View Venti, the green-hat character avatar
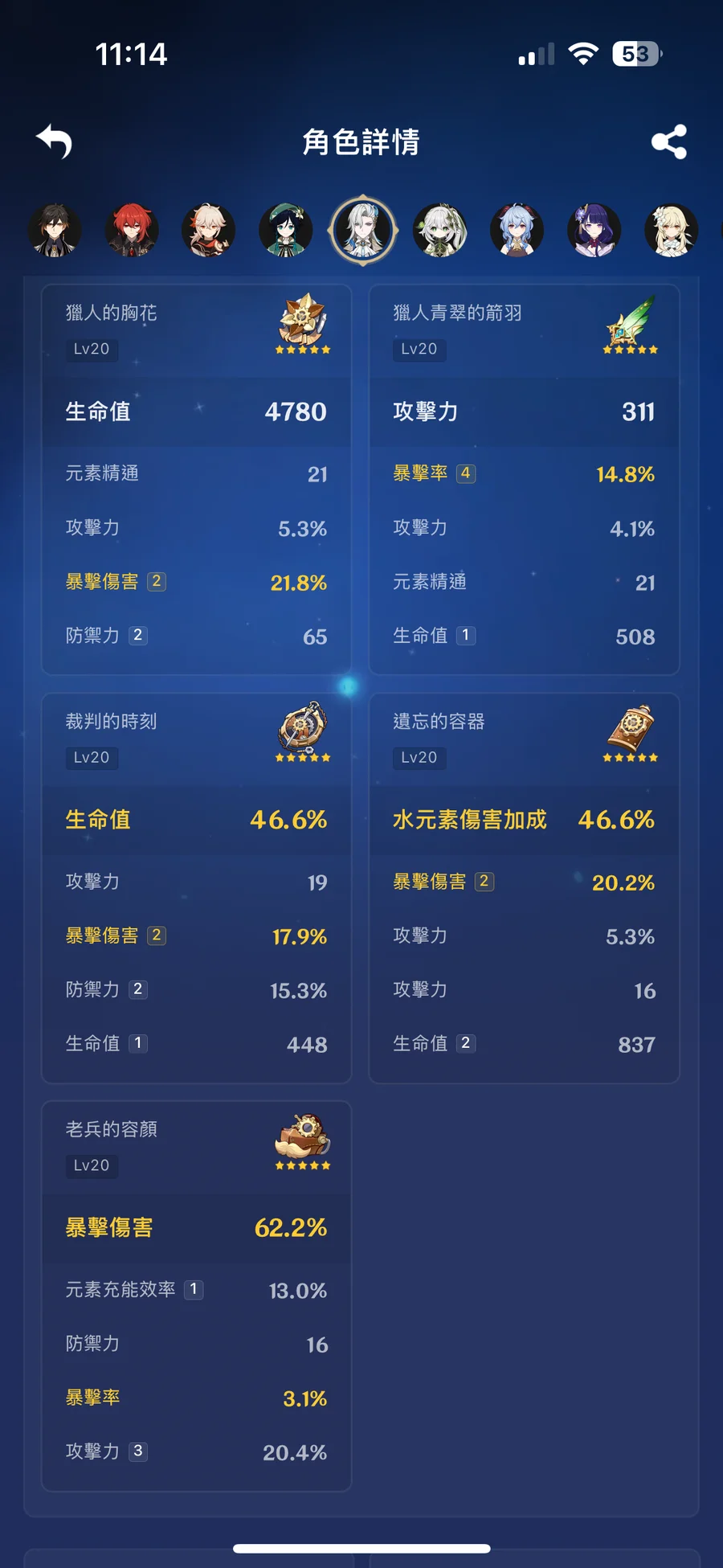This screenshot has width=723, height=1568. 286,230
